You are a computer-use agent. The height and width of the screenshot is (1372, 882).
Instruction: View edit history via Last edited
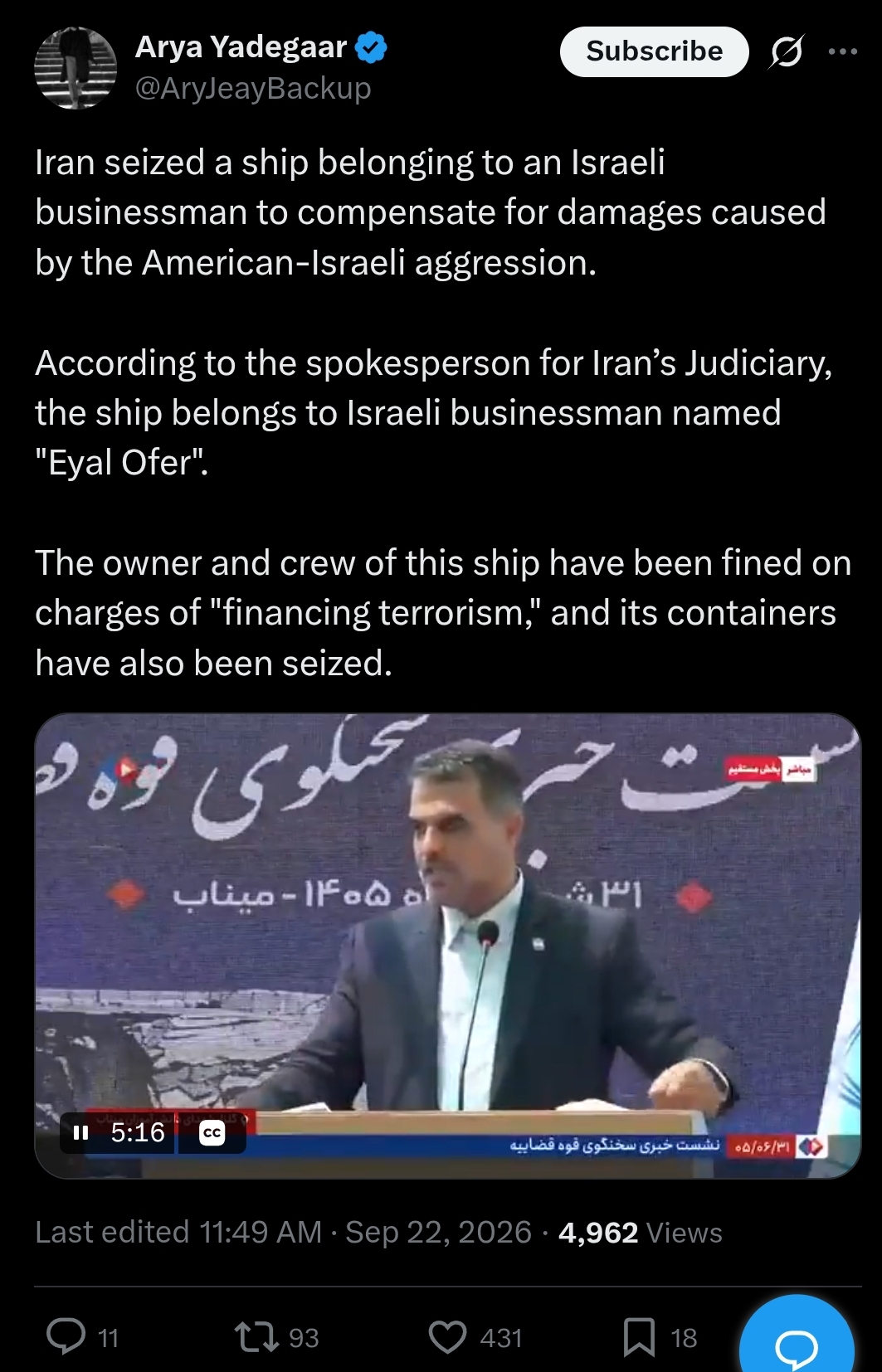[178, 1233]
